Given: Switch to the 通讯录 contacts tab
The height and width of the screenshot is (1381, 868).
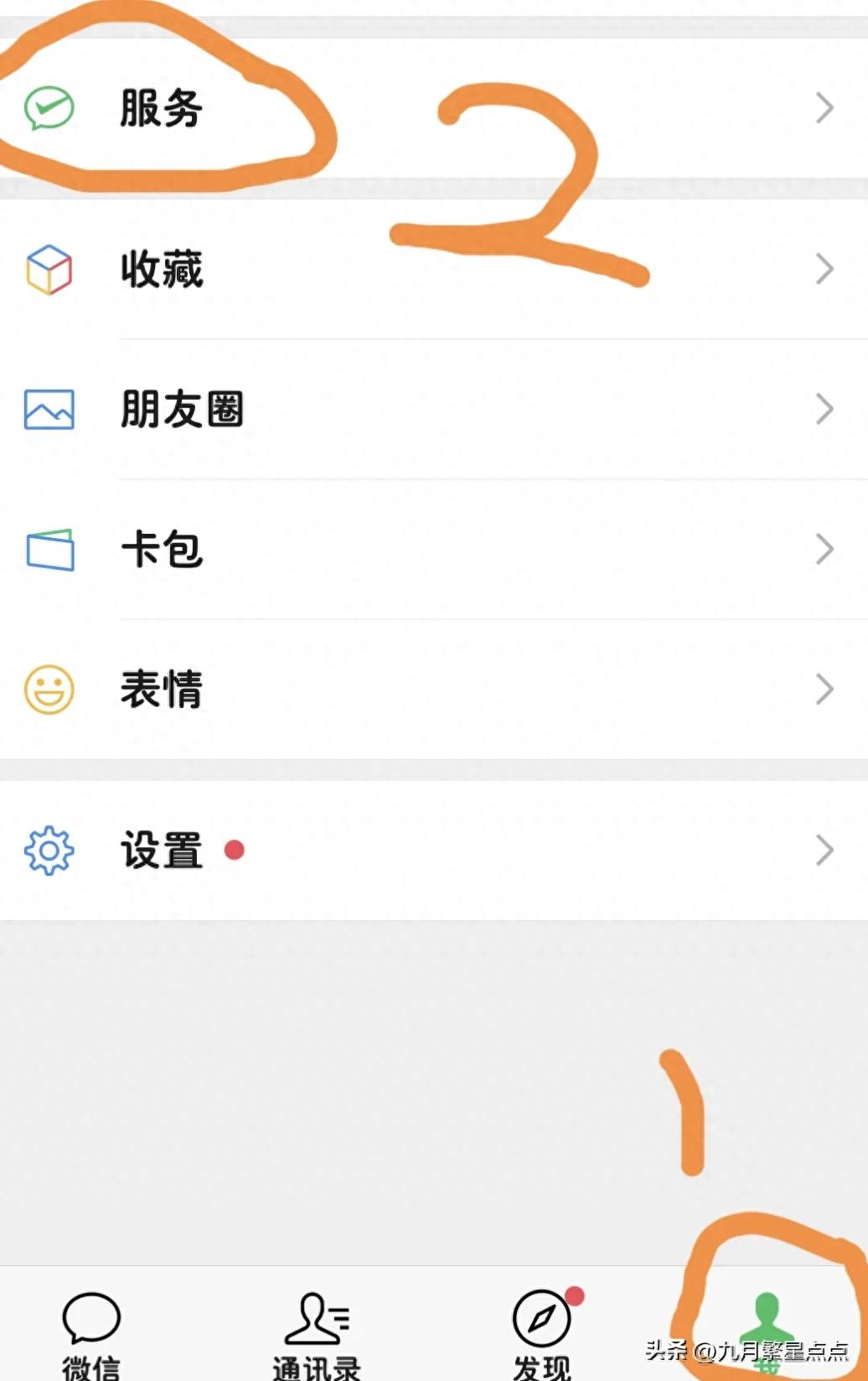Looking at the screenshot, I should [317, 1334].
